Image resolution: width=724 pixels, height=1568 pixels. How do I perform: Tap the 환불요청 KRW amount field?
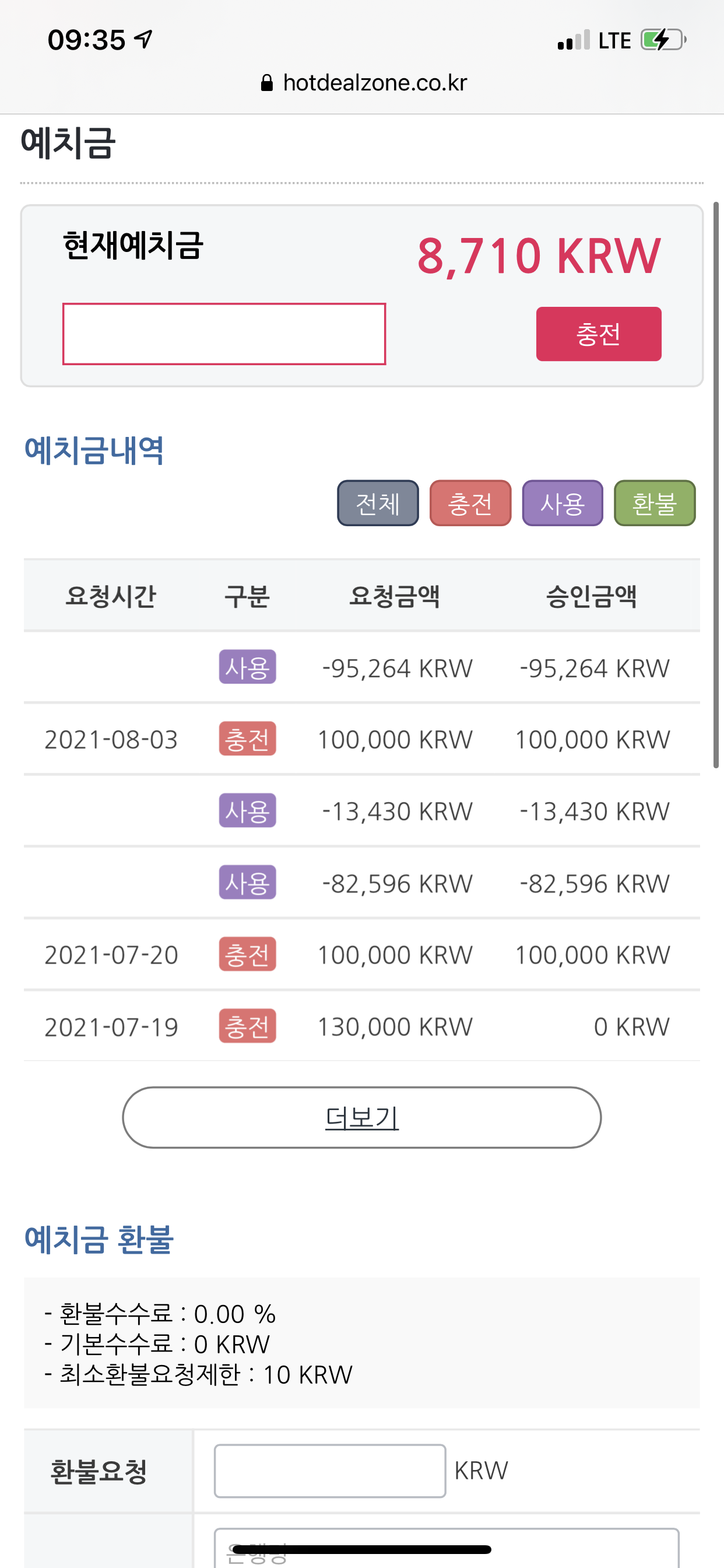tap(330, 1471)
